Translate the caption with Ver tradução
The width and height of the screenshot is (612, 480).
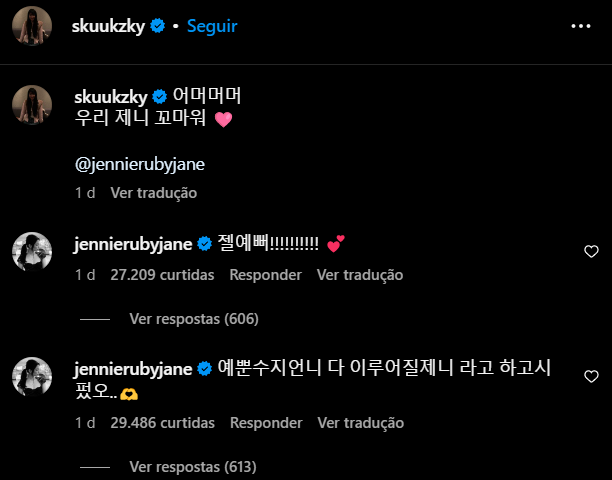point(153,192)
